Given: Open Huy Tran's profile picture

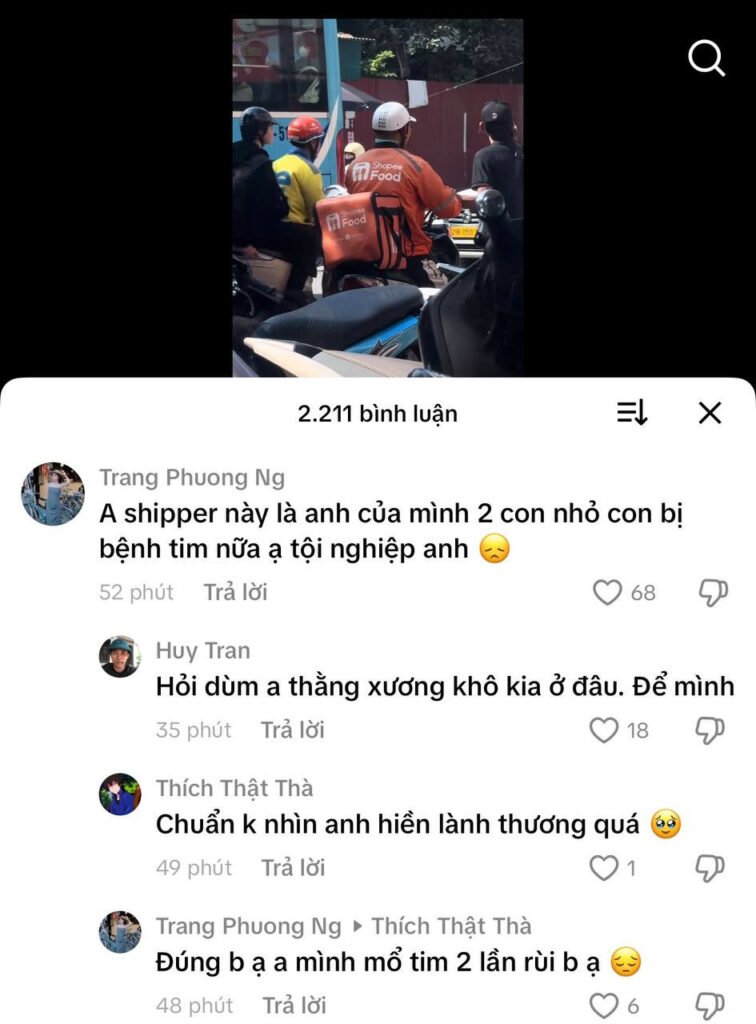Looking at the screenshot, I should 120,657.
